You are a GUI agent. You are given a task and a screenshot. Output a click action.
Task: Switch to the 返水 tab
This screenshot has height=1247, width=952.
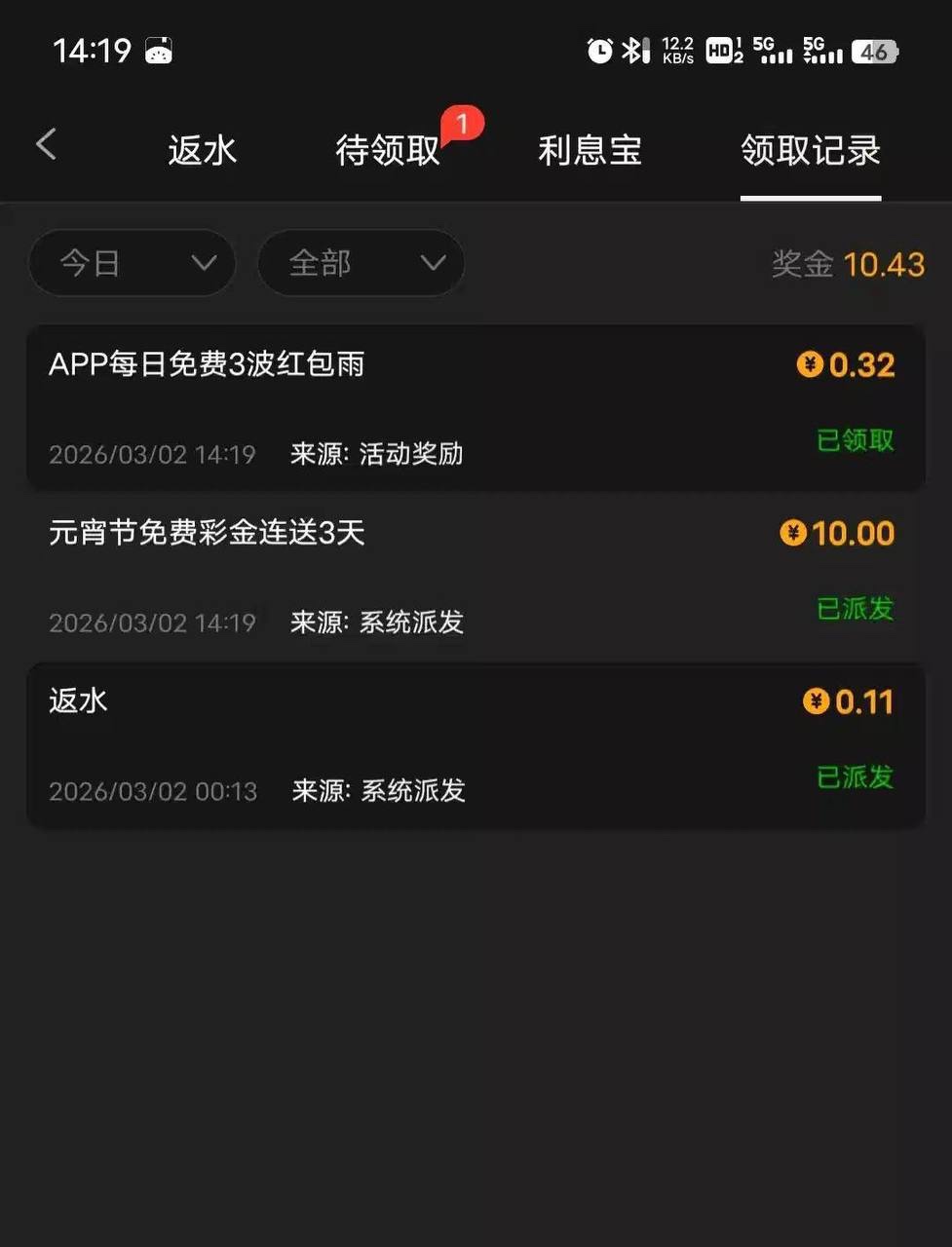pyautogui.click(x=202, y=151)
